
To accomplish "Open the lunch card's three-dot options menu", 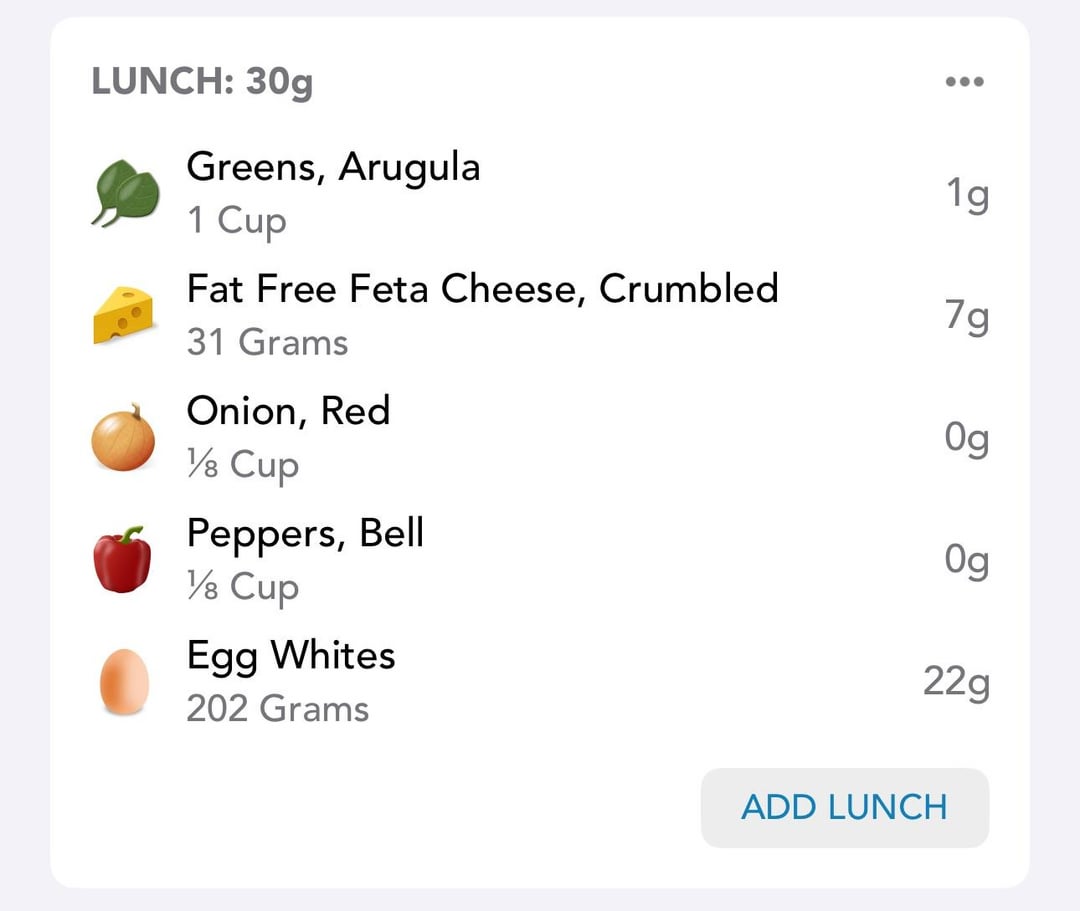I will click(964, 82).
